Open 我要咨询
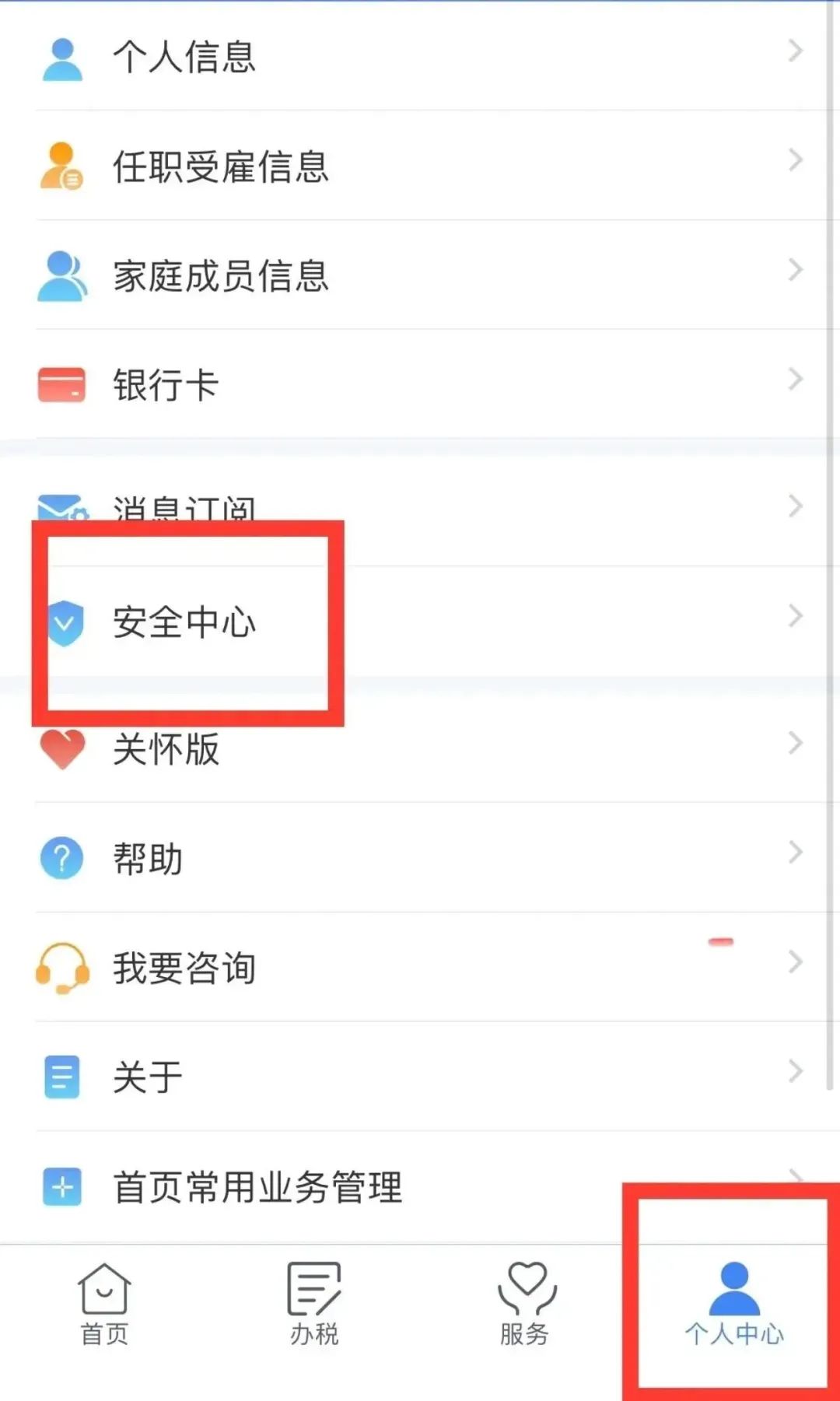Image resolution: width=840 pixels, height=1401 pixels. pyautogui.click(x=420, y=967)
